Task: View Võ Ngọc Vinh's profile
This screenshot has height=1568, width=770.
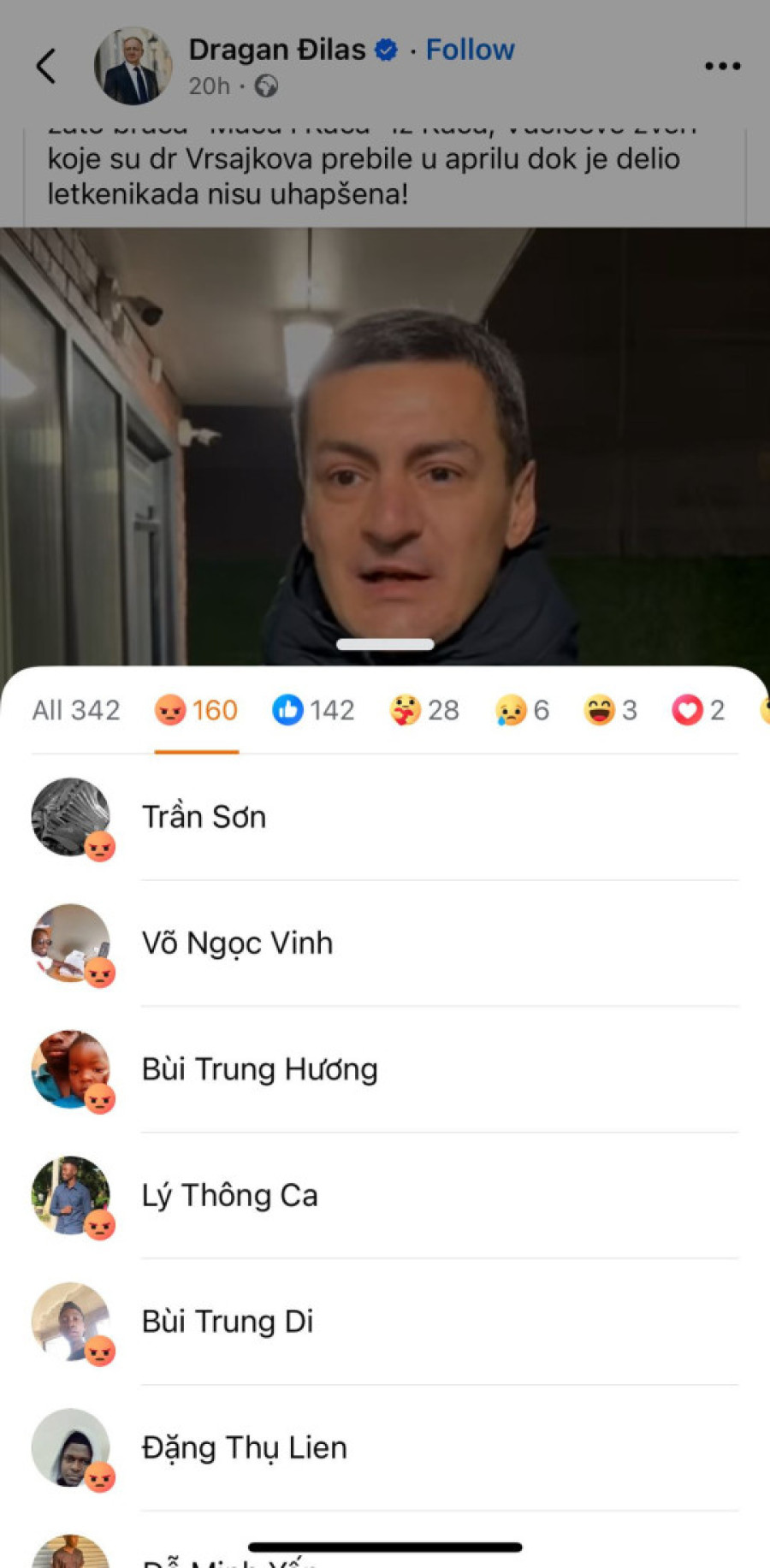Action: pyautogui.click(x=237, y=943)
